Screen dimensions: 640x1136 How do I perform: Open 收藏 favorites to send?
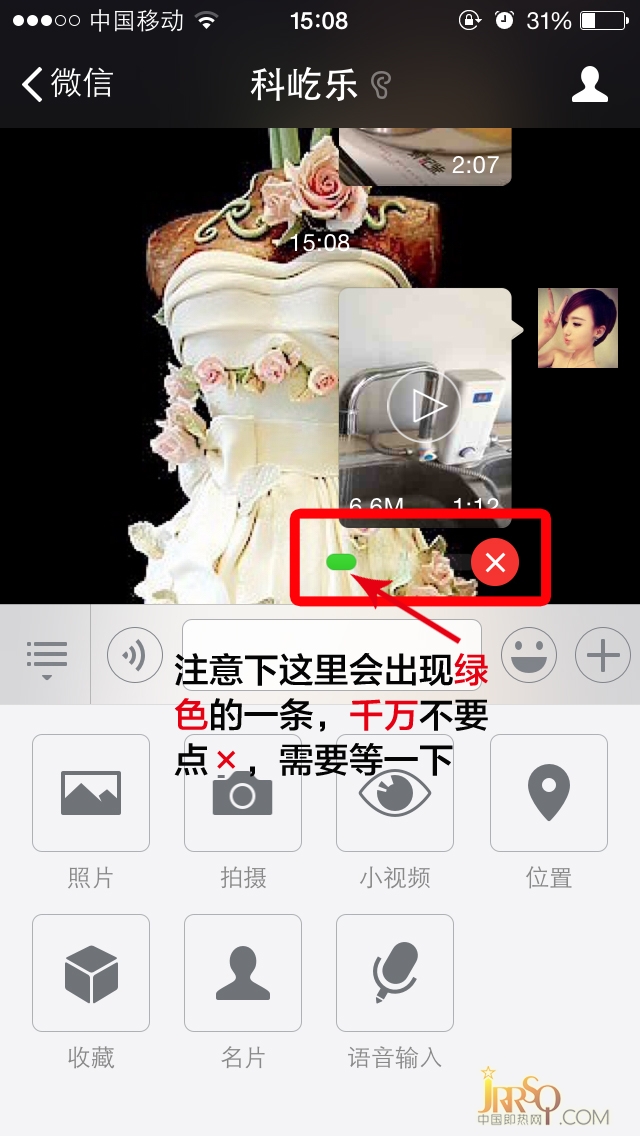(x=91, y=973)
